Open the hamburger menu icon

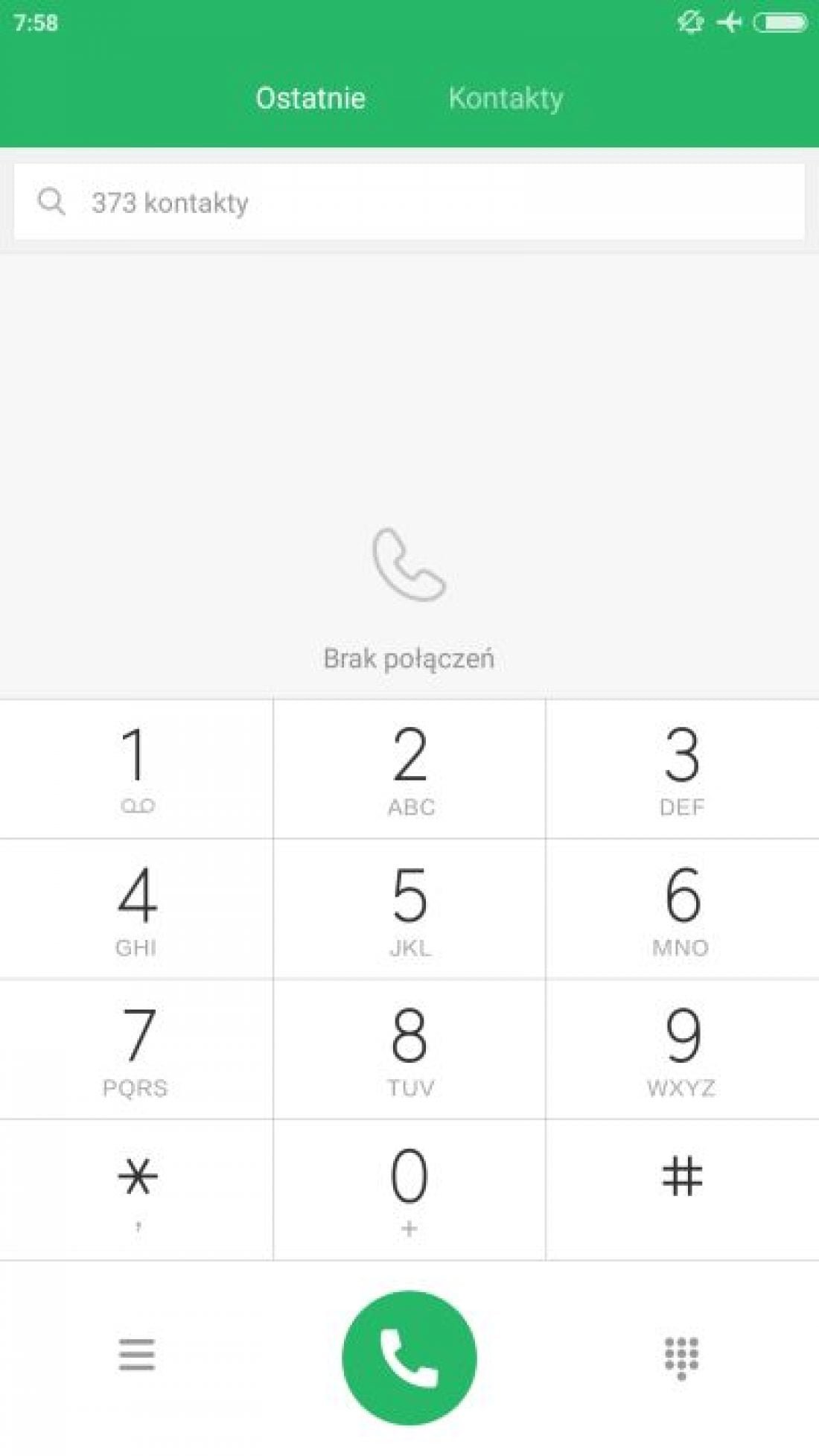point(137,1355)
